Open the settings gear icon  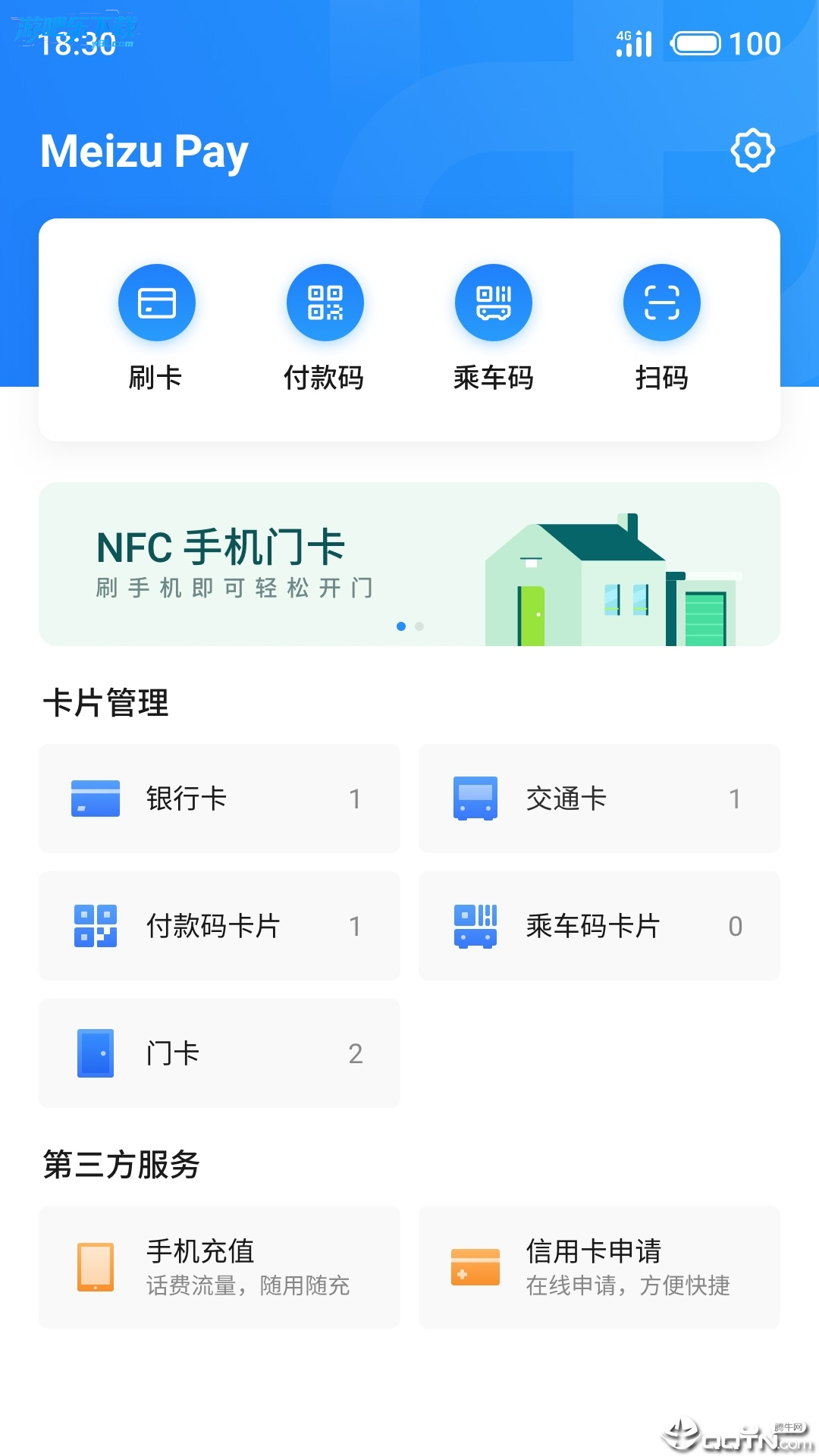(x=752, y=150)
